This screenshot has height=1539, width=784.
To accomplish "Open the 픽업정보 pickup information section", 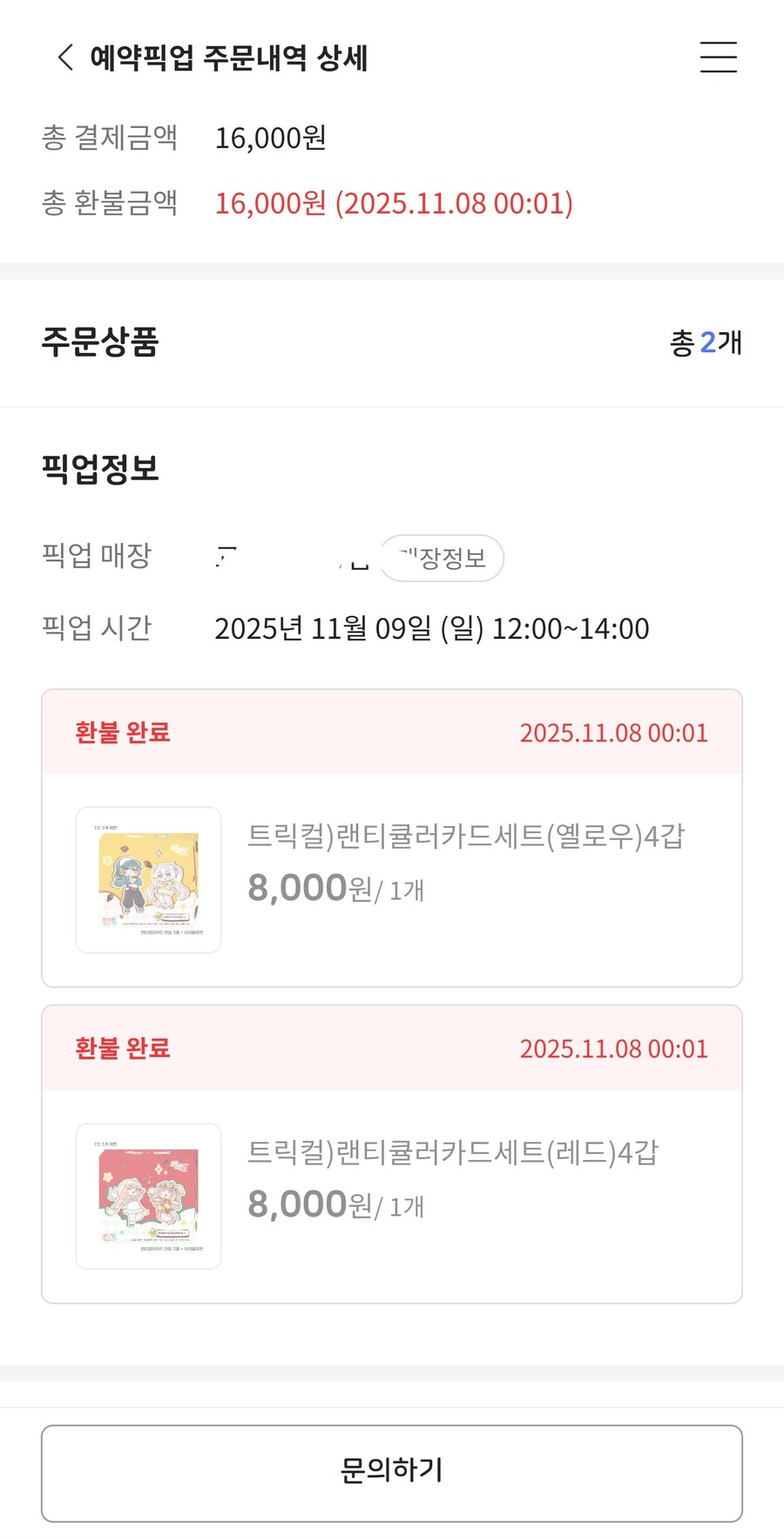I will tap(101, 469).
